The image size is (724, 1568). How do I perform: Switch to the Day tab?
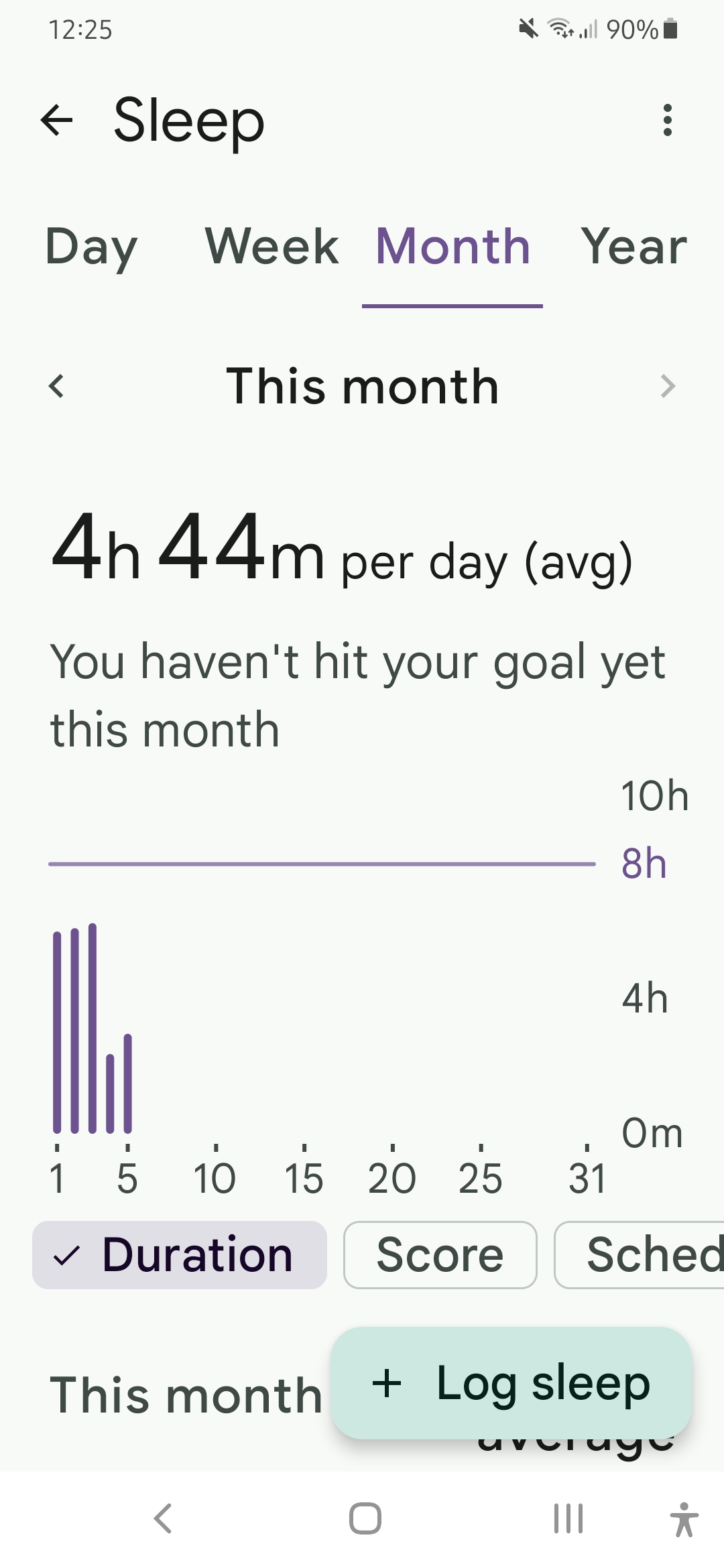click(x=91, y=247)
